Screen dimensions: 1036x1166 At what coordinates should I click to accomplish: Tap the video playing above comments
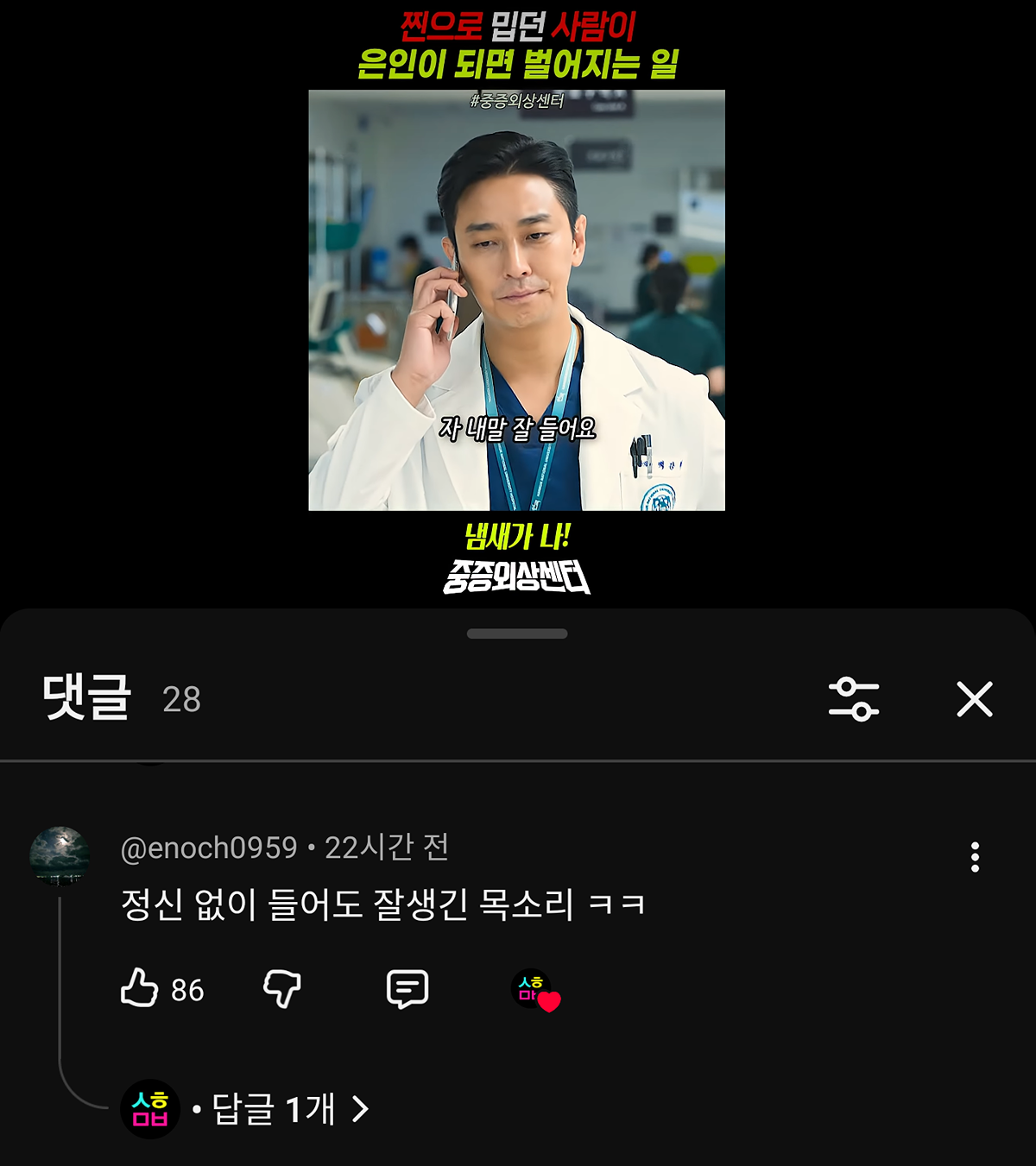516,300
